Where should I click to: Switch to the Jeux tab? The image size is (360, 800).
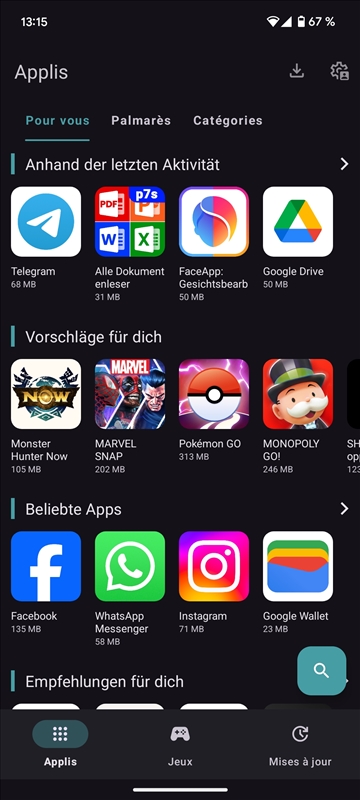tap(180, 746)
